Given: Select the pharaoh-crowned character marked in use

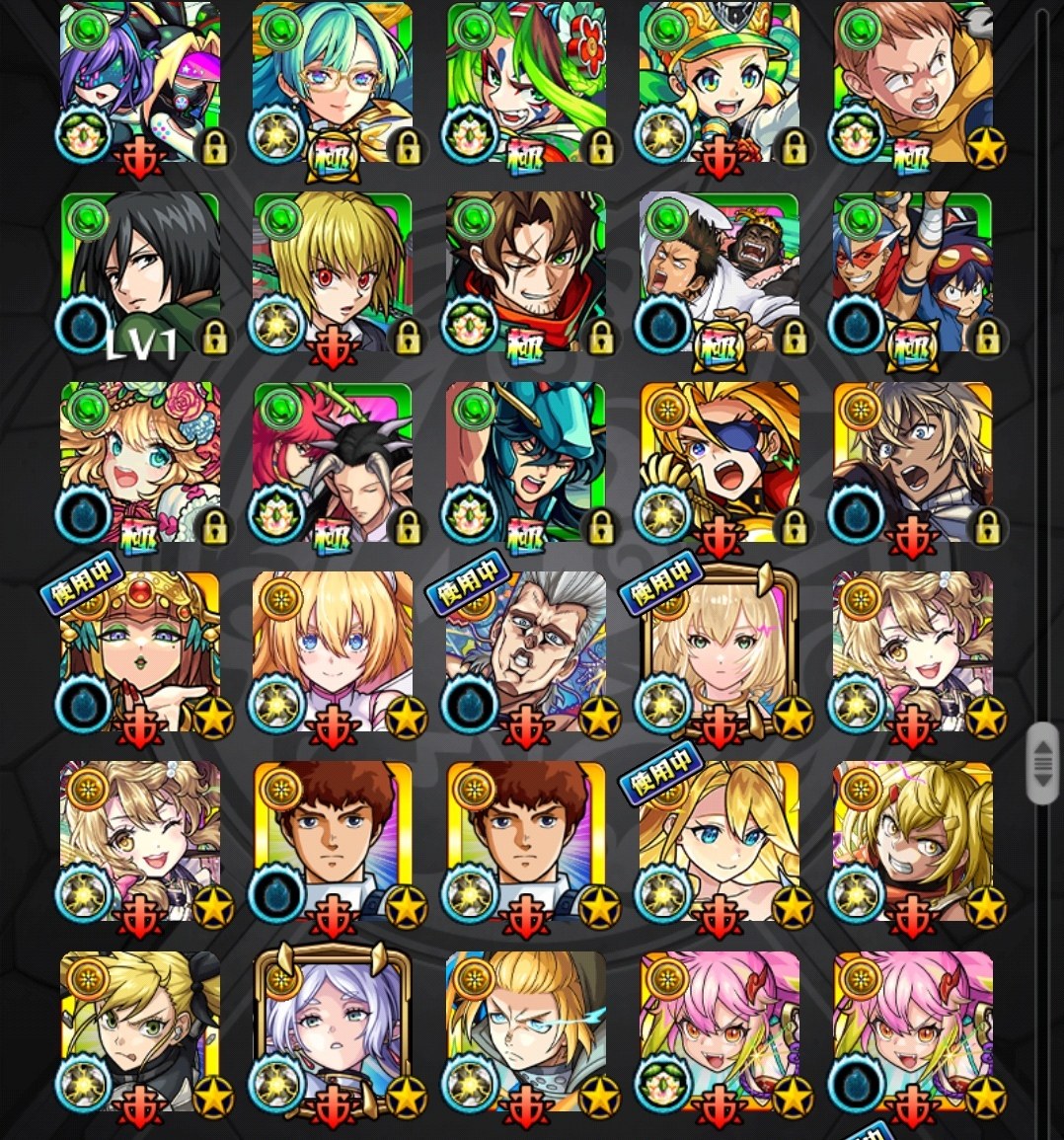Looking at the screenshot, I should [x=139, y=651].
